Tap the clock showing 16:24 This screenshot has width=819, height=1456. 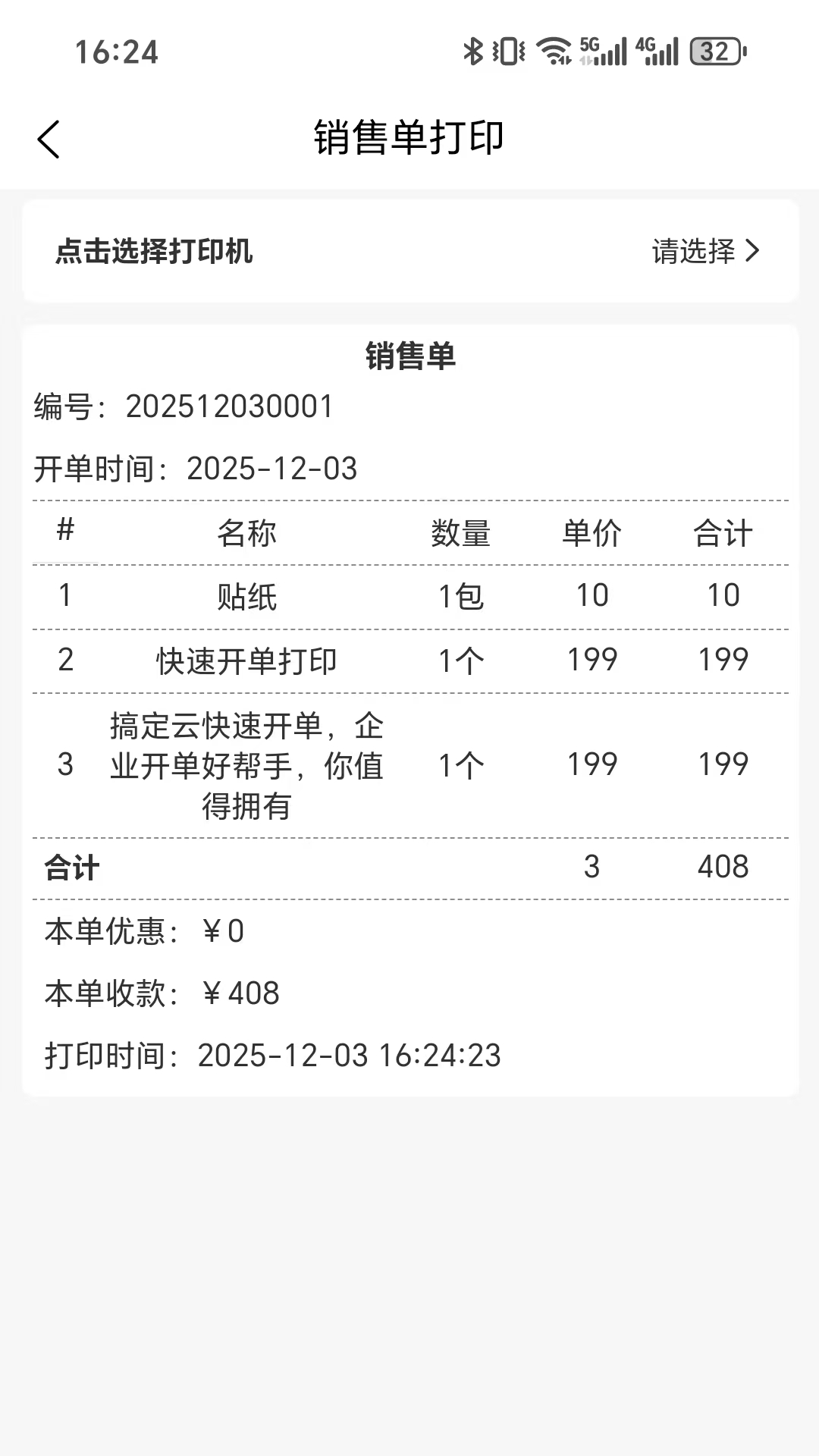[115, 53]
